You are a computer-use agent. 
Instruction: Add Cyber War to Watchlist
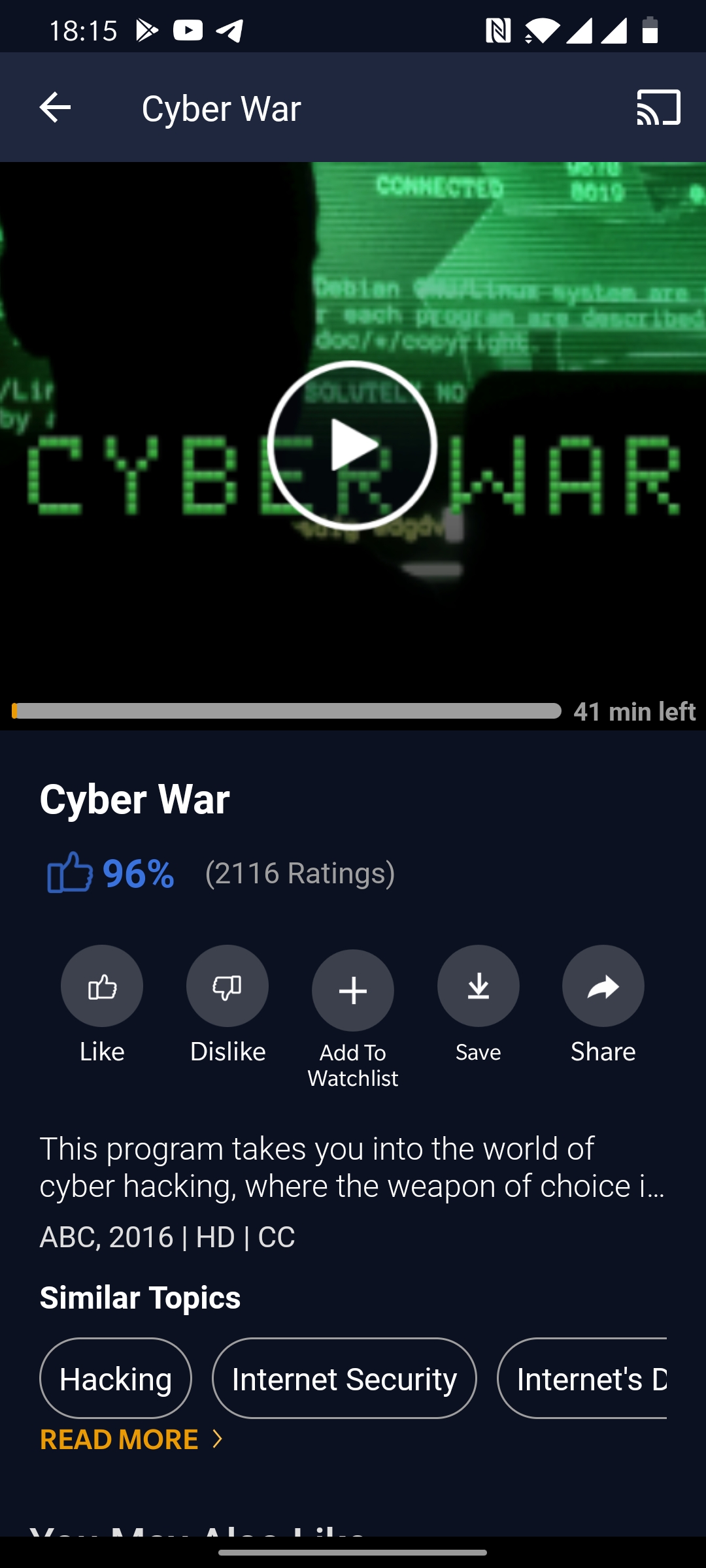click(353, 990)
